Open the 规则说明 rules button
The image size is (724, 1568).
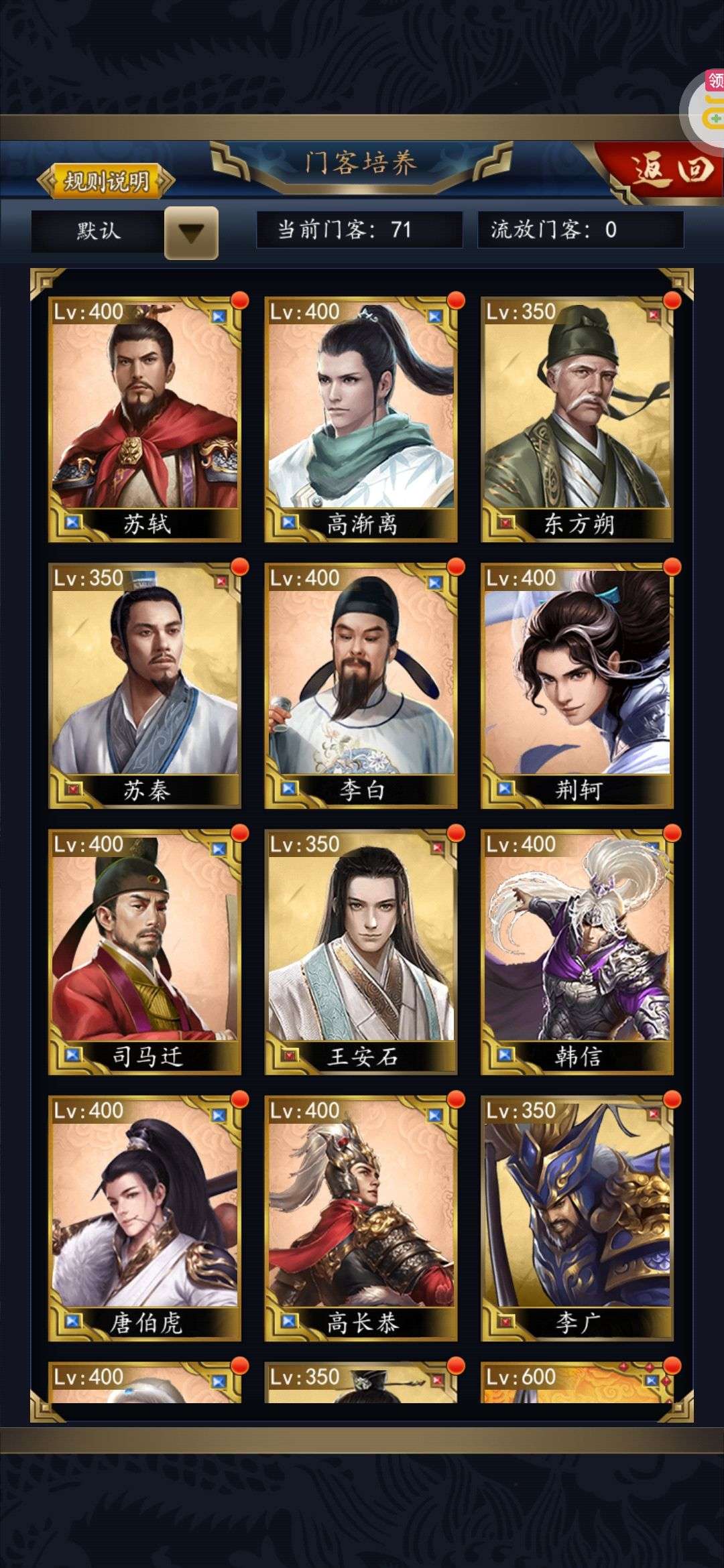106,181
